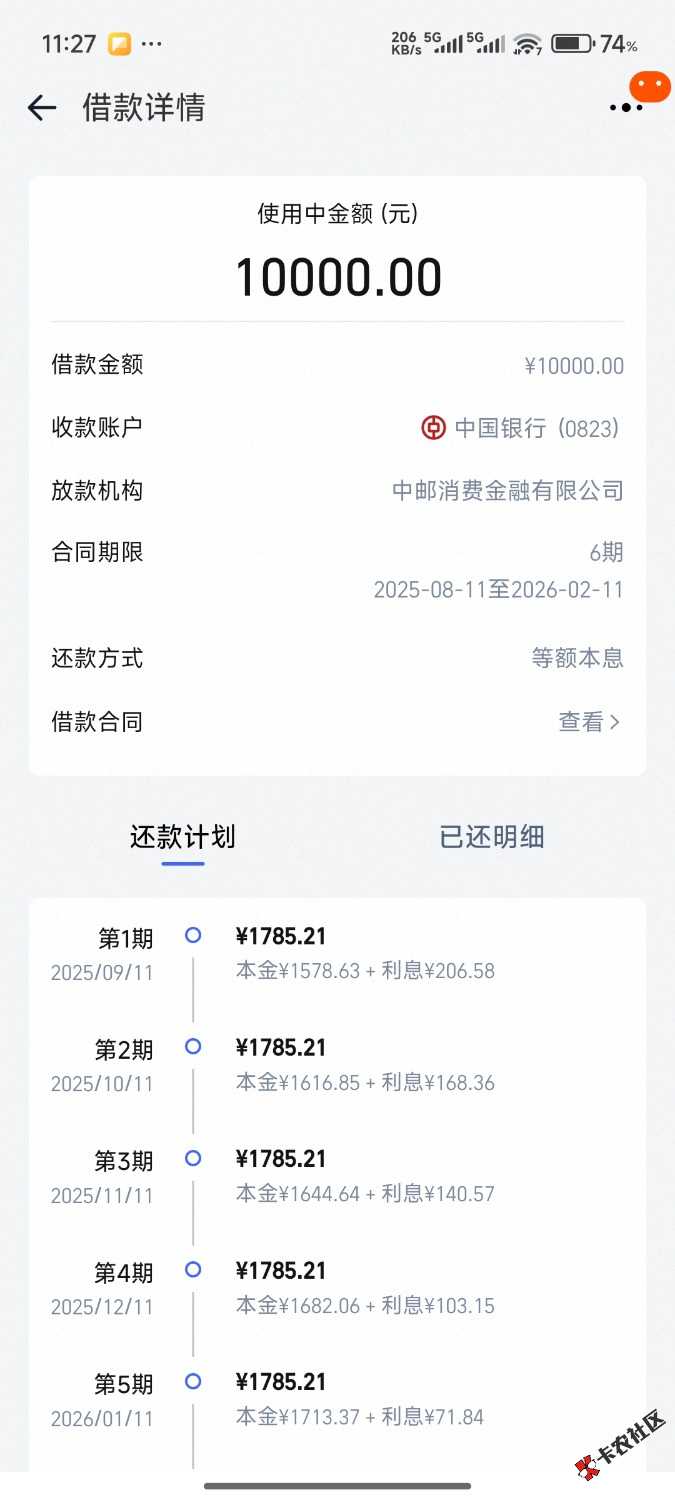Image resolution: width=675 pixels, height=1500 pixels.
Task: Open the three-dot overflow menu
Action: tap(626, 107)
